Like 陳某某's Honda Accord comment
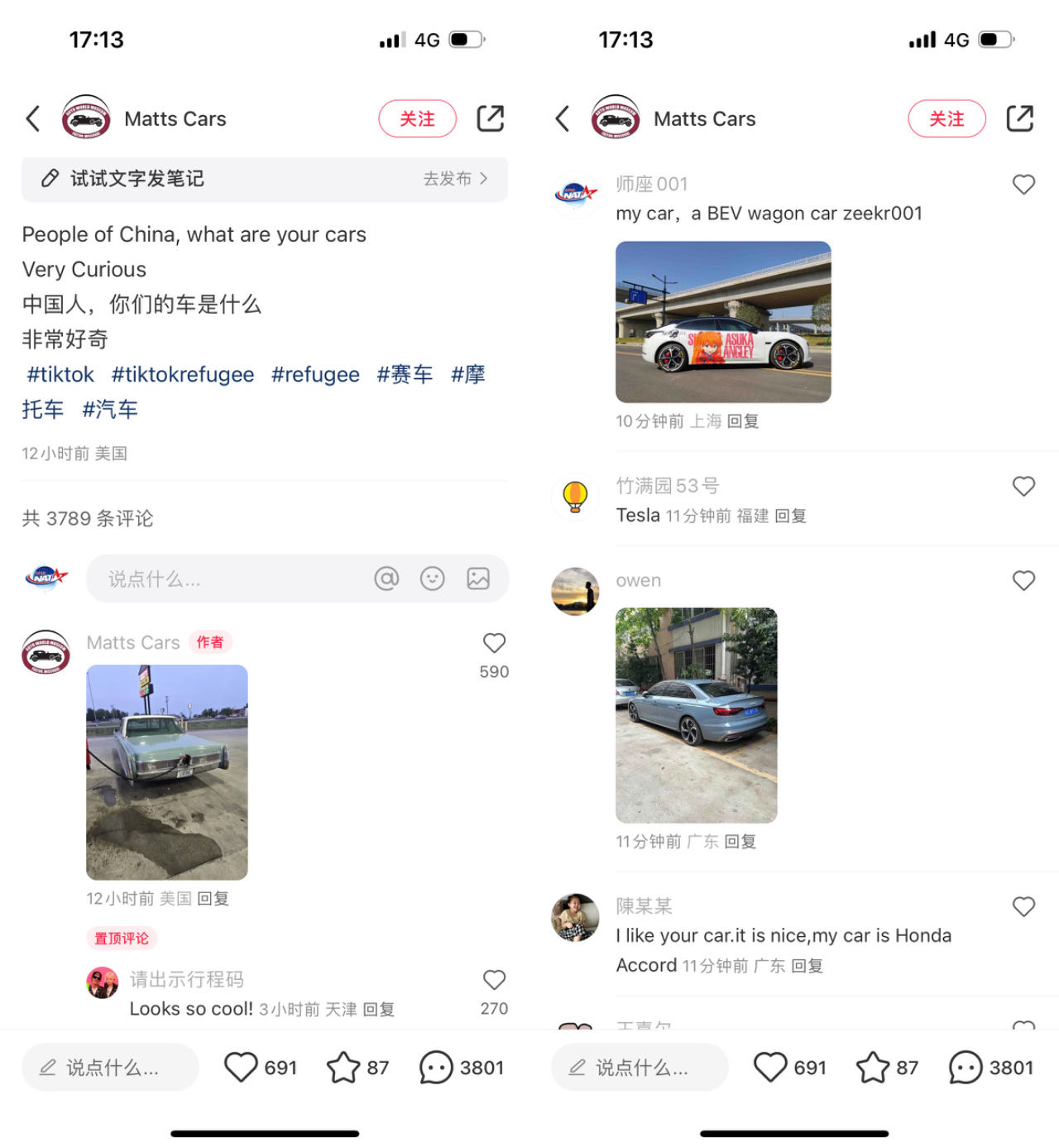The height and width of the screenshot is (1148, 1059). pos(1023,907)
